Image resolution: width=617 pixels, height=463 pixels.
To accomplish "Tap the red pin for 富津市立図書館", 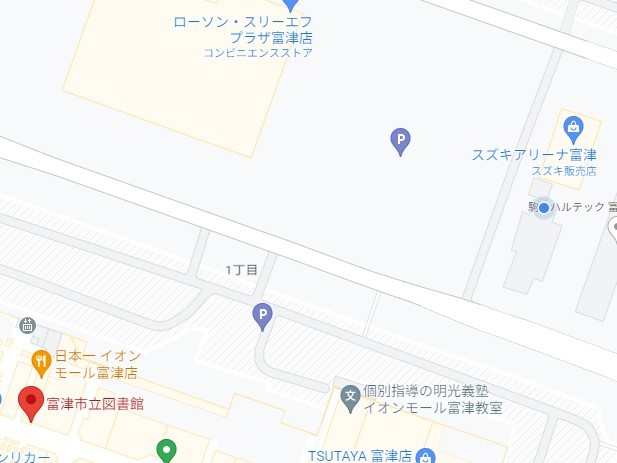I will coord(31,402).
